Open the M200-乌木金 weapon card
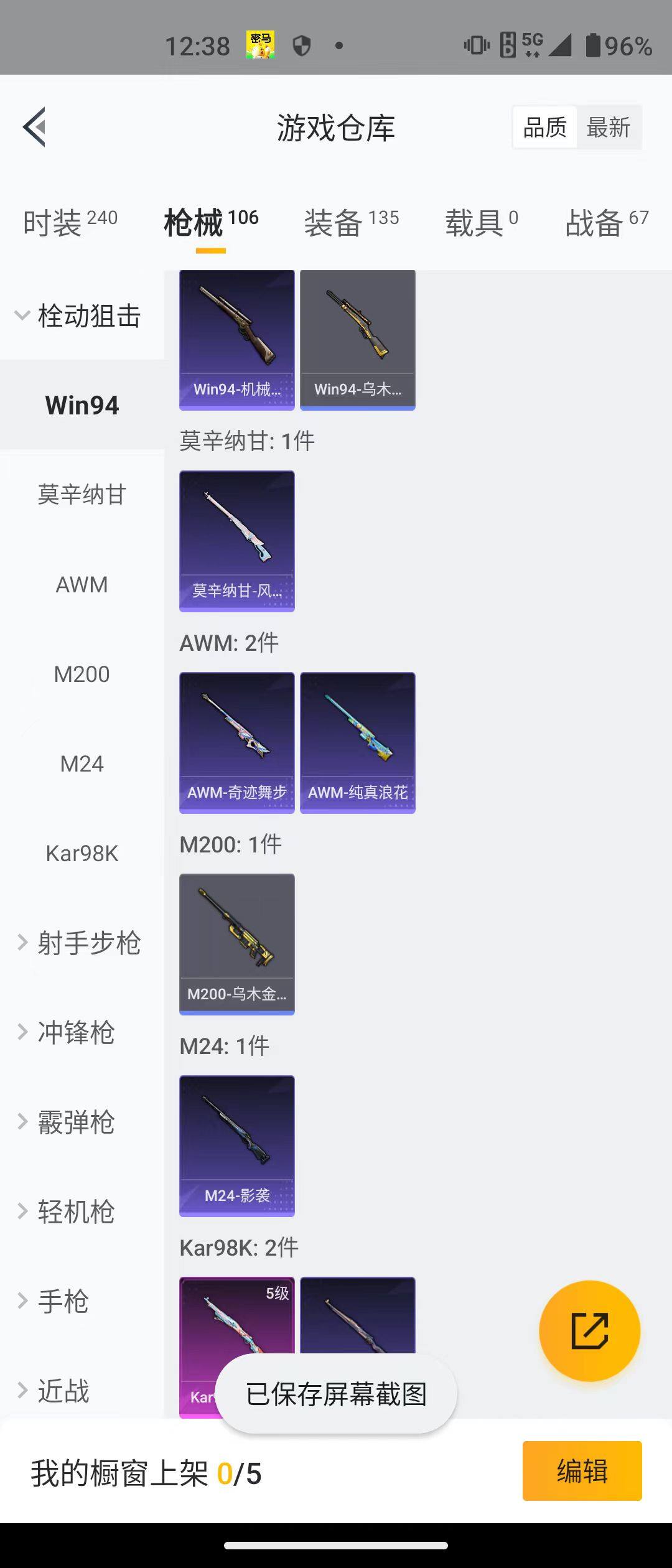 pos(236,944)
